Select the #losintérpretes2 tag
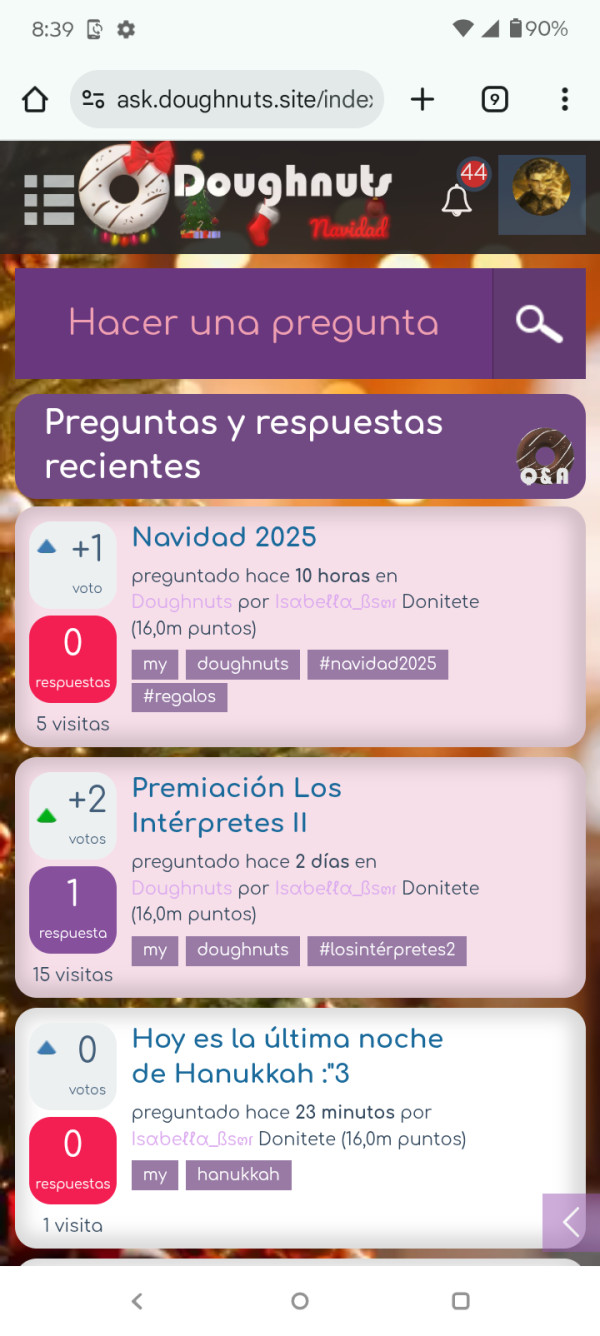 click(x=386, y=950)
